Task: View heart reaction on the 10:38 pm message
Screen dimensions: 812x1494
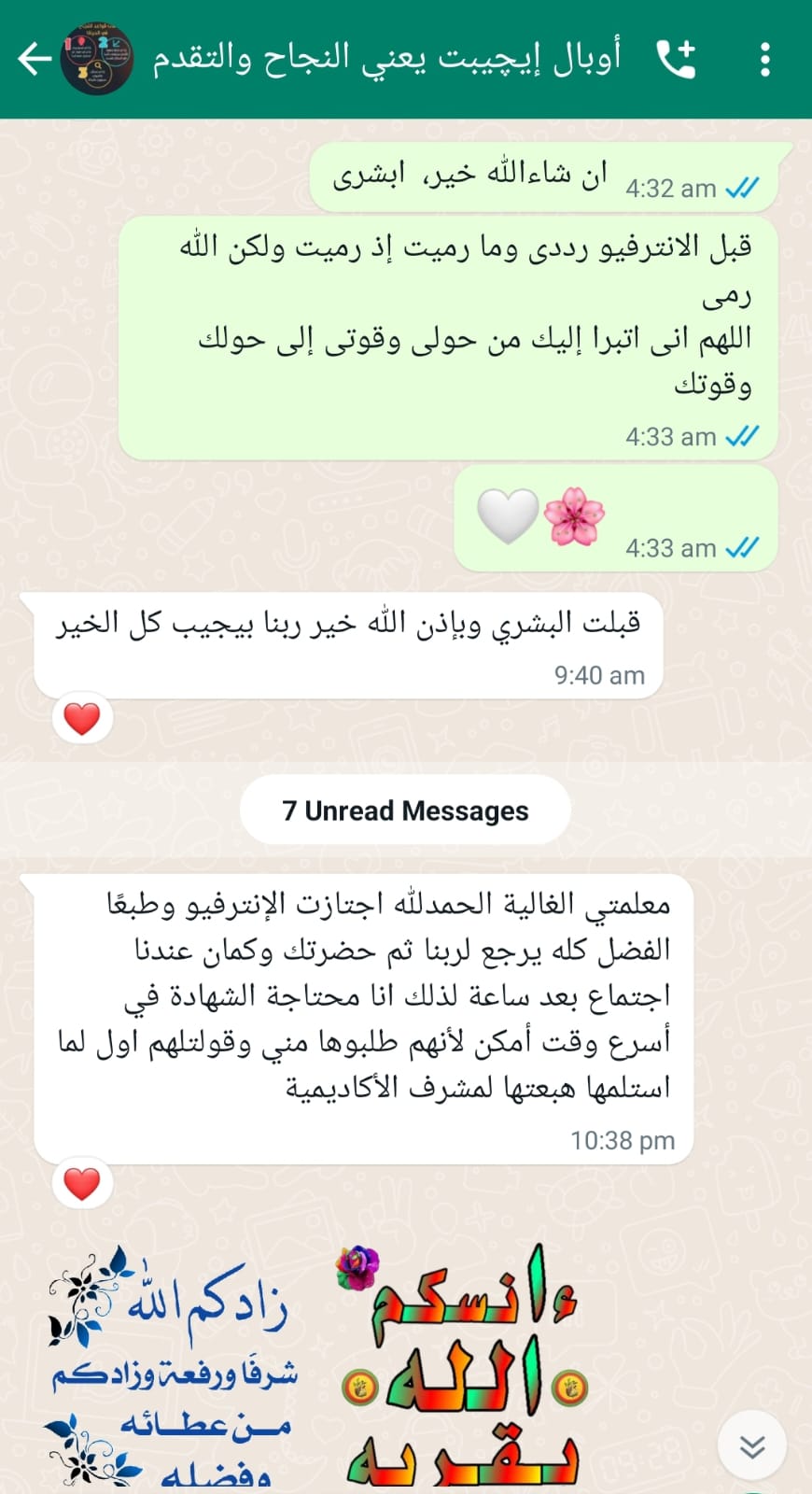Action: coord(82,1184)
